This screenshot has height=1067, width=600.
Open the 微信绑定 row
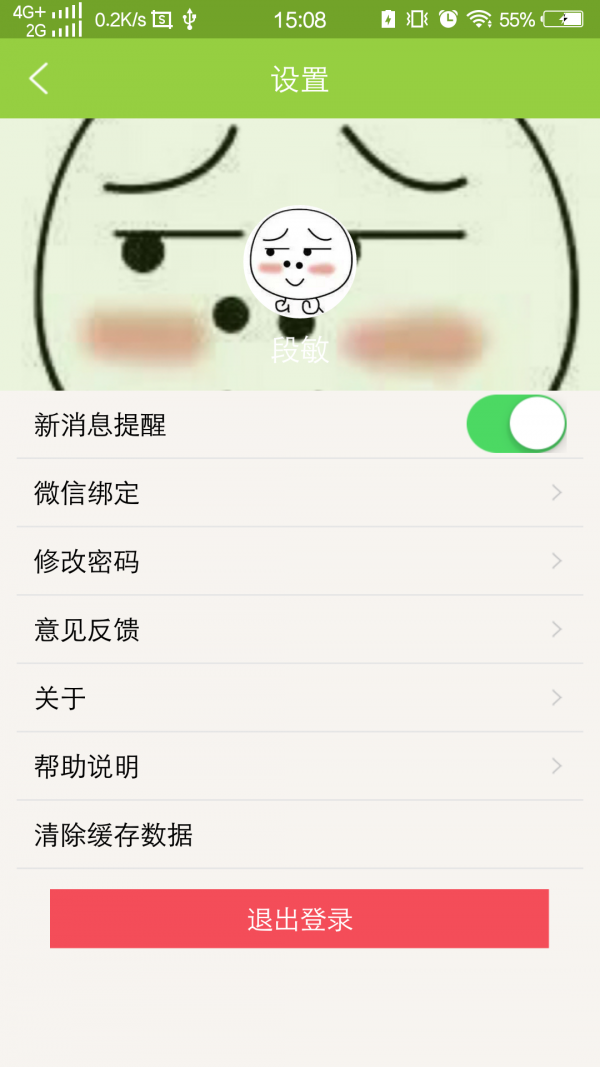(298, 493)
